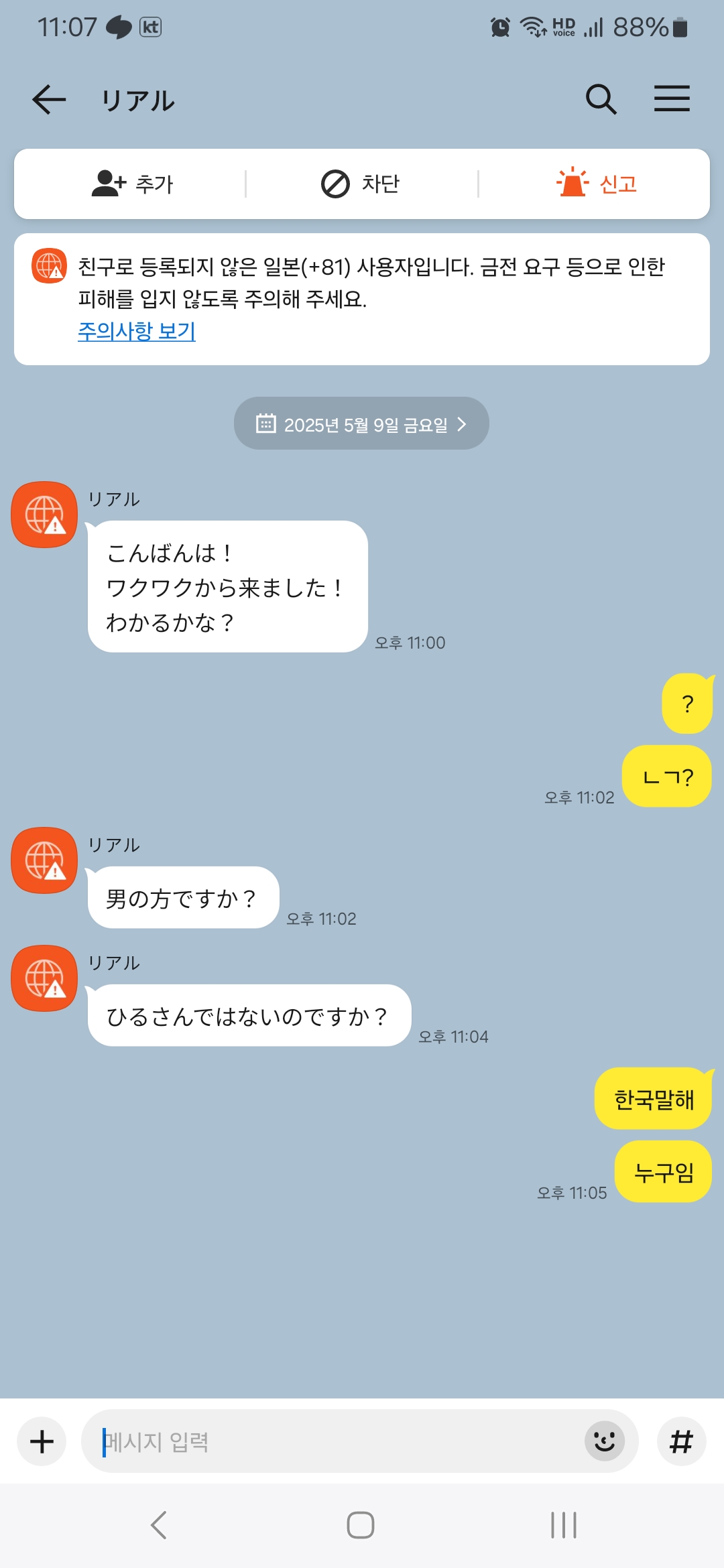
Task: Add リアル as a friend with 추가
Action: pos(132,184)
